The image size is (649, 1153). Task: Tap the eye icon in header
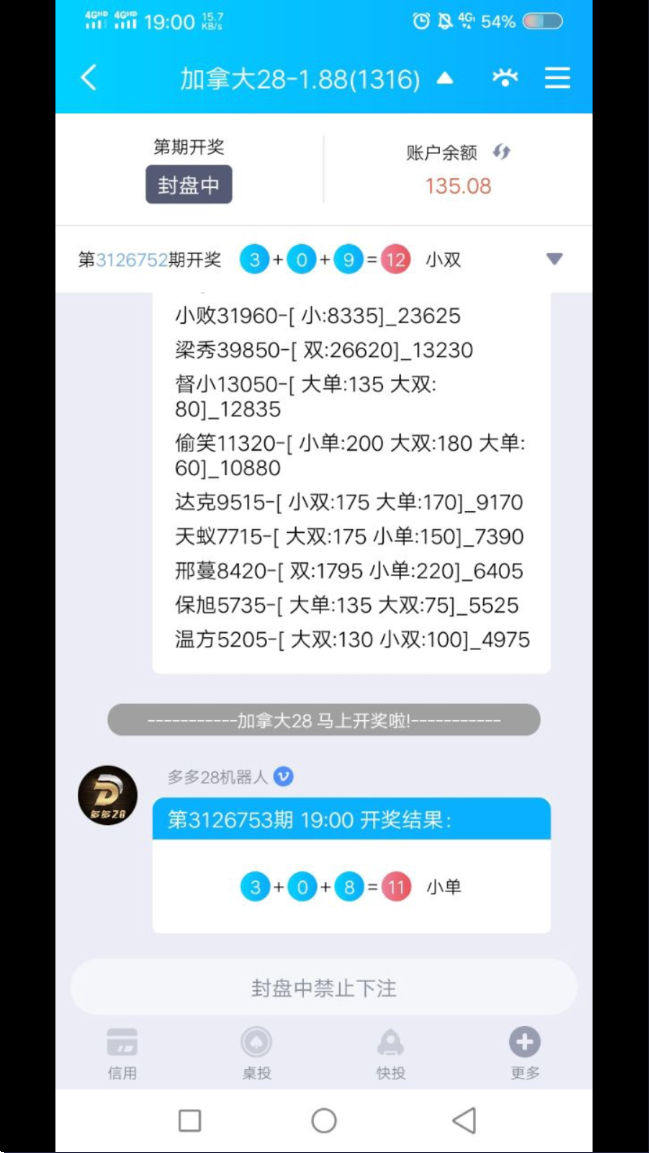click(506, 78)
